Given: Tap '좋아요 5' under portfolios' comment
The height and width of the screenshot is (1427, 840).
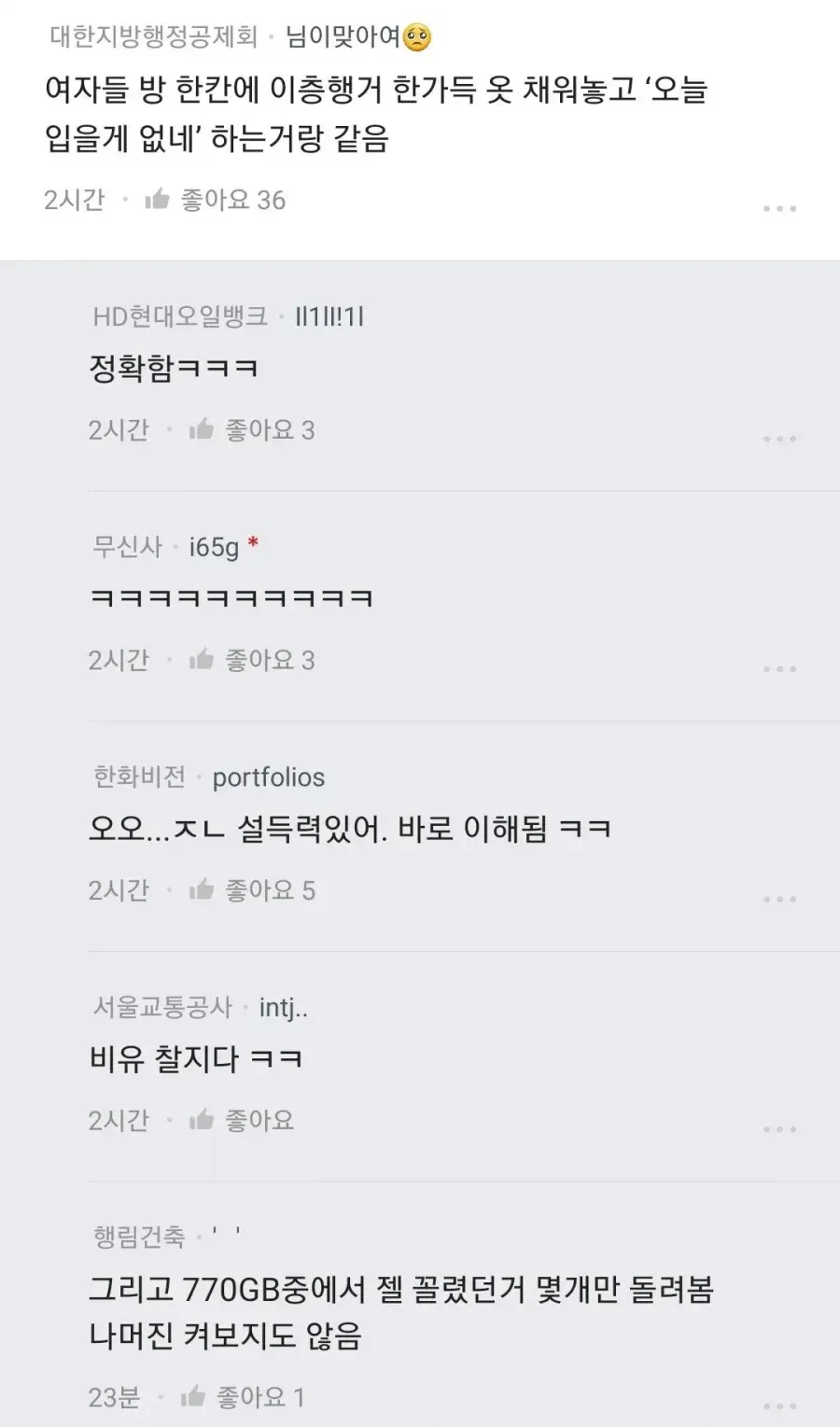Looking at the screenshot, I should click(270, 889).
